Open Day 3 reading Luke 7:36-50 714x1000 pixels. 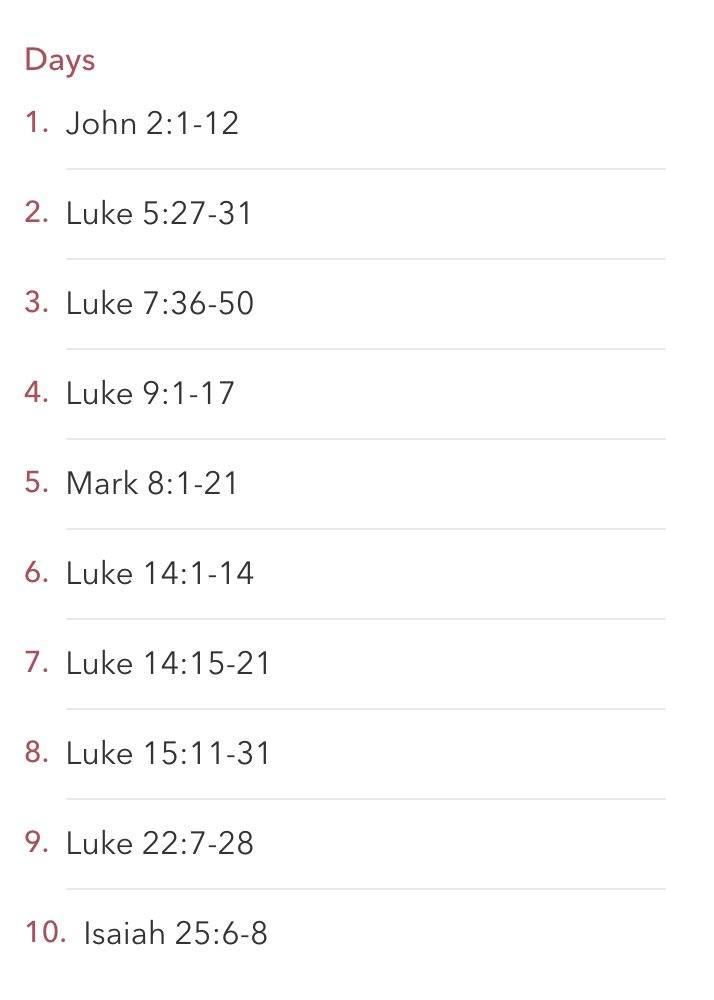(160, 304)
